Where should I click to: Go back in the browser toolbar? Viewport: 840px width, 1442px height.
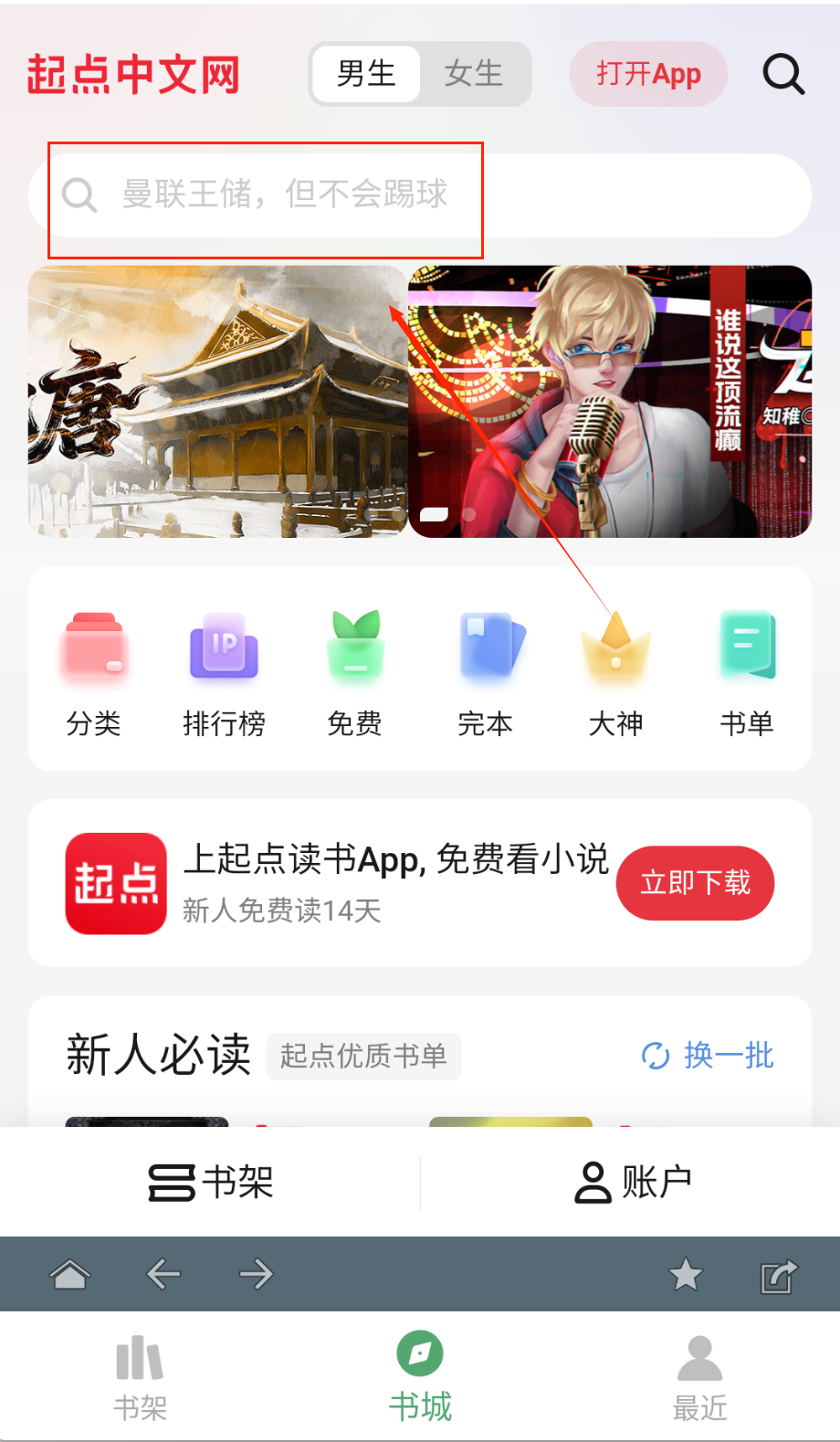click(163, 1274)
